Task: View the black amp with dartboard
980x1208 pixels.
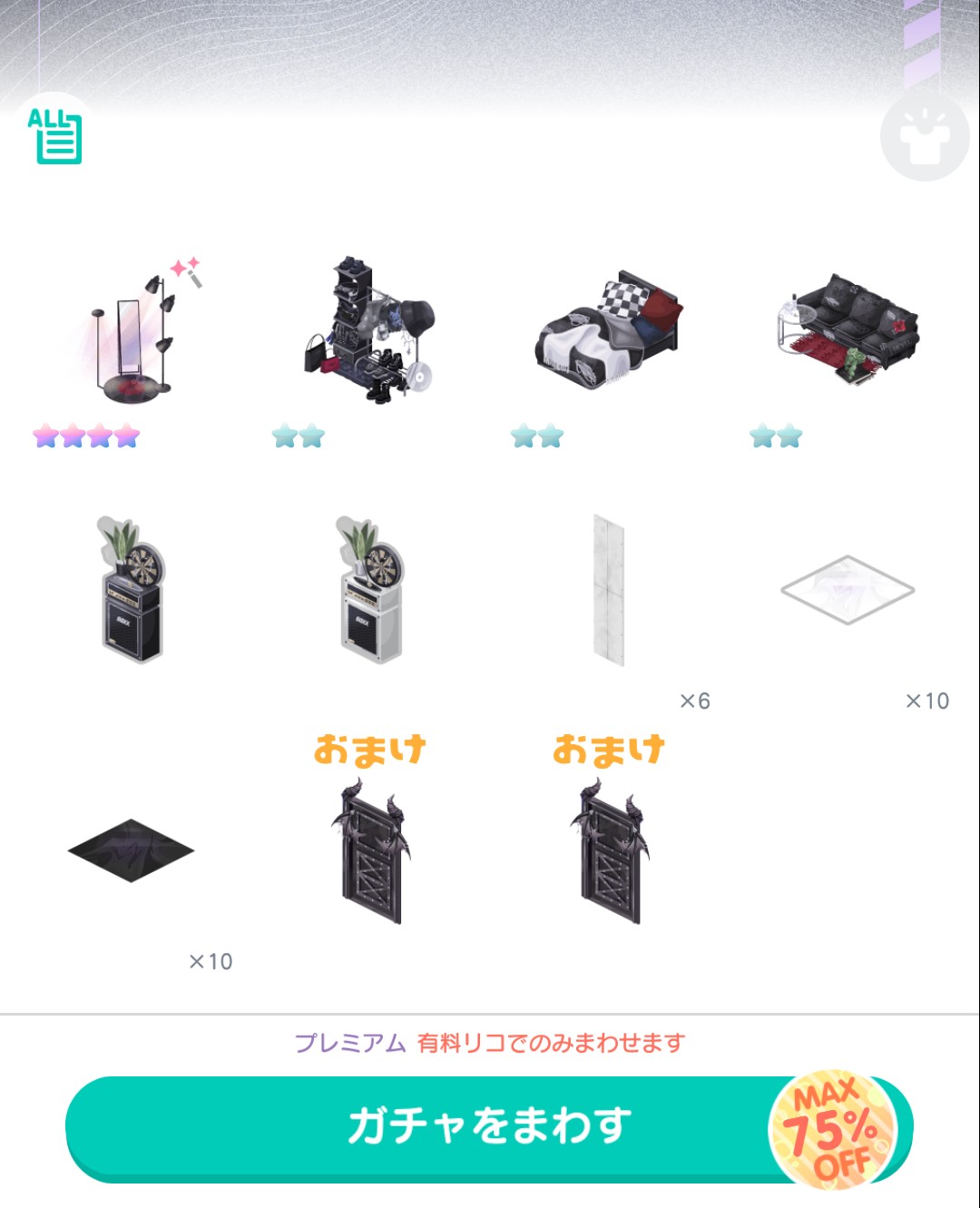Action: coord(133,590)
